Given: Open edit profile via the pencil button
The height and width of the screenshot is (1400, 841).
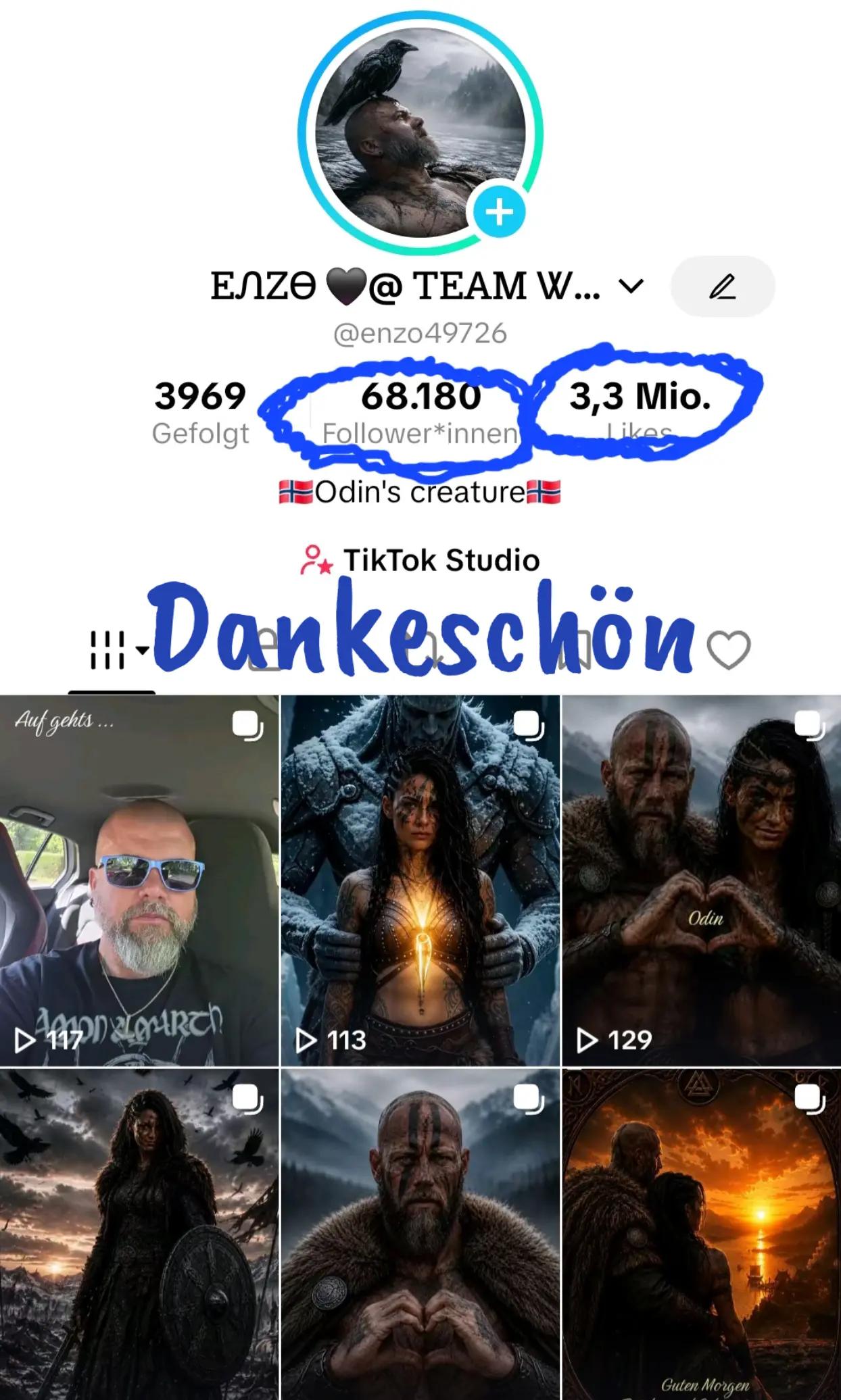Looking at the screenshot, I should point(723,286).
